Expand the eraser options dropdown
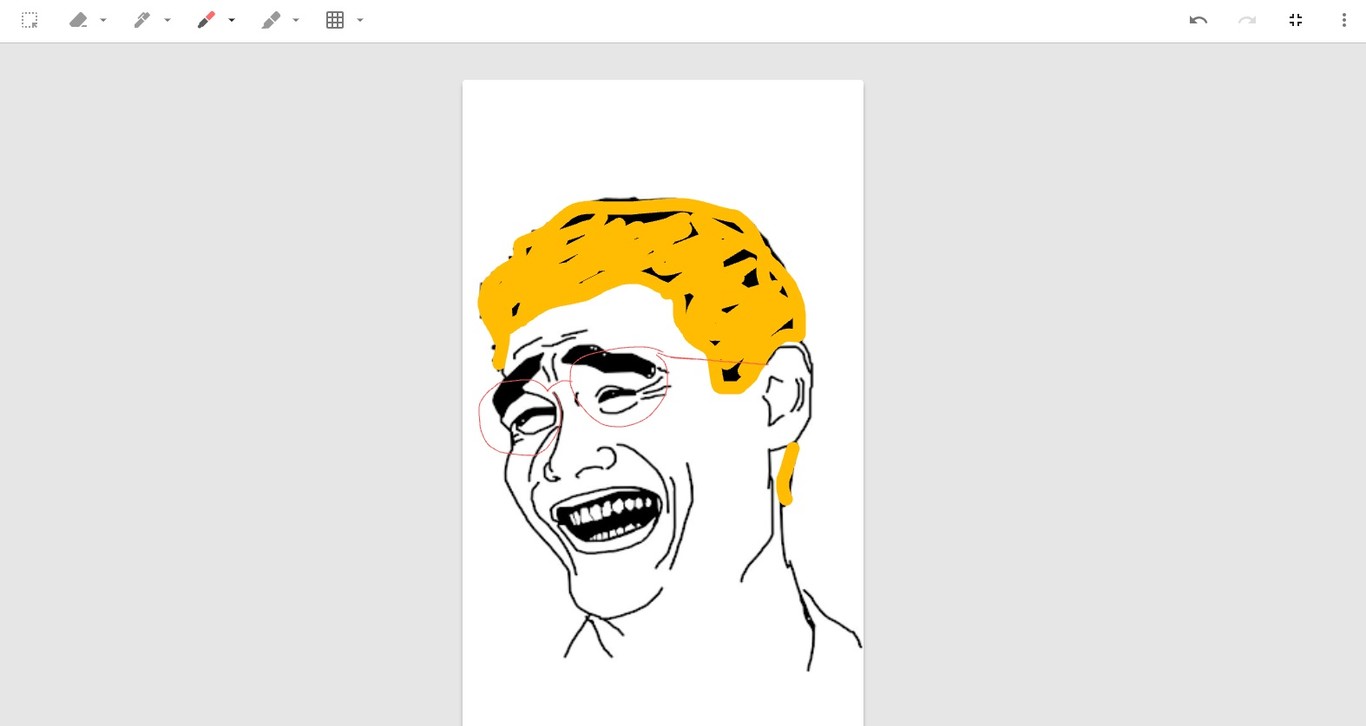Screen dimensions: 1366x726 (103, 20)
